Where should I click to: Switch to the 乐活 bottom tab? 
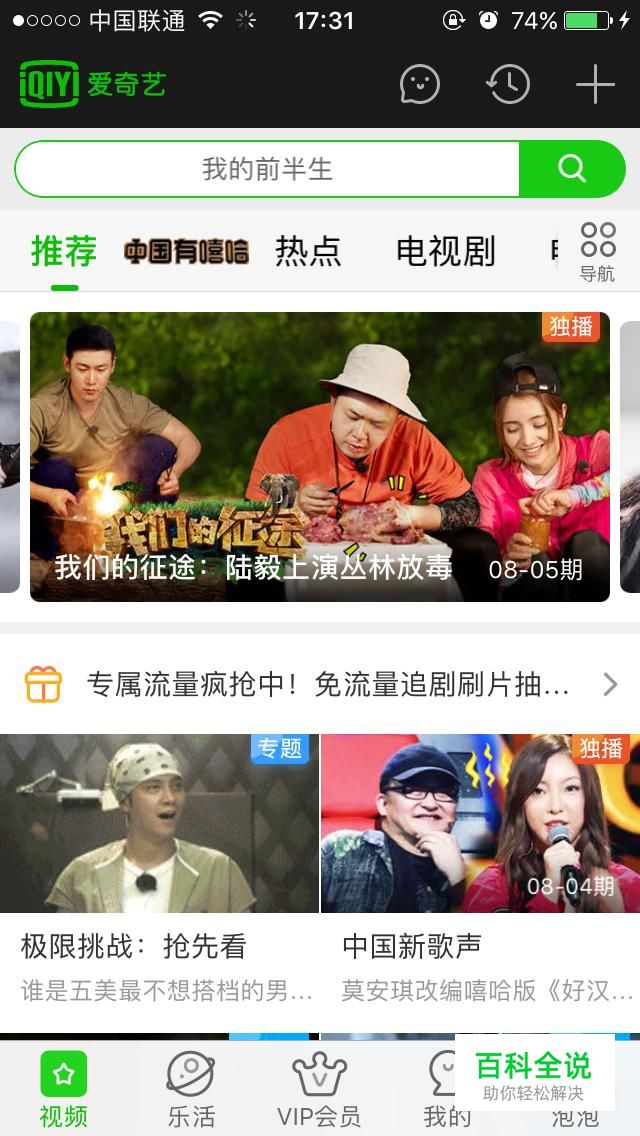(x=191, y=1090)
